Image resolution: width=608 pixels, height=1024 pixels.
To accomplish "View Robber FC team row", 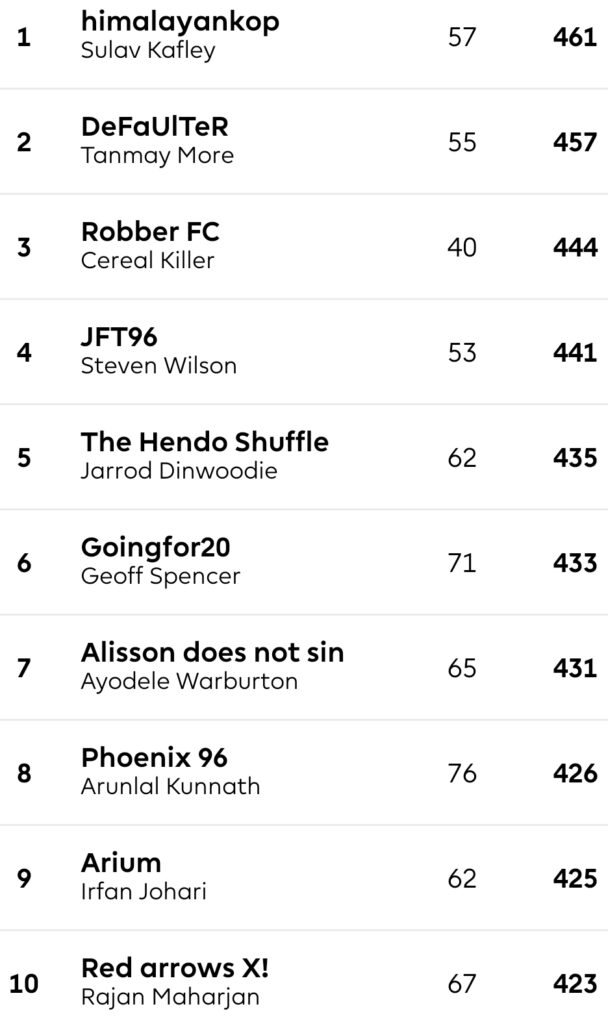I will click(304, 247).
